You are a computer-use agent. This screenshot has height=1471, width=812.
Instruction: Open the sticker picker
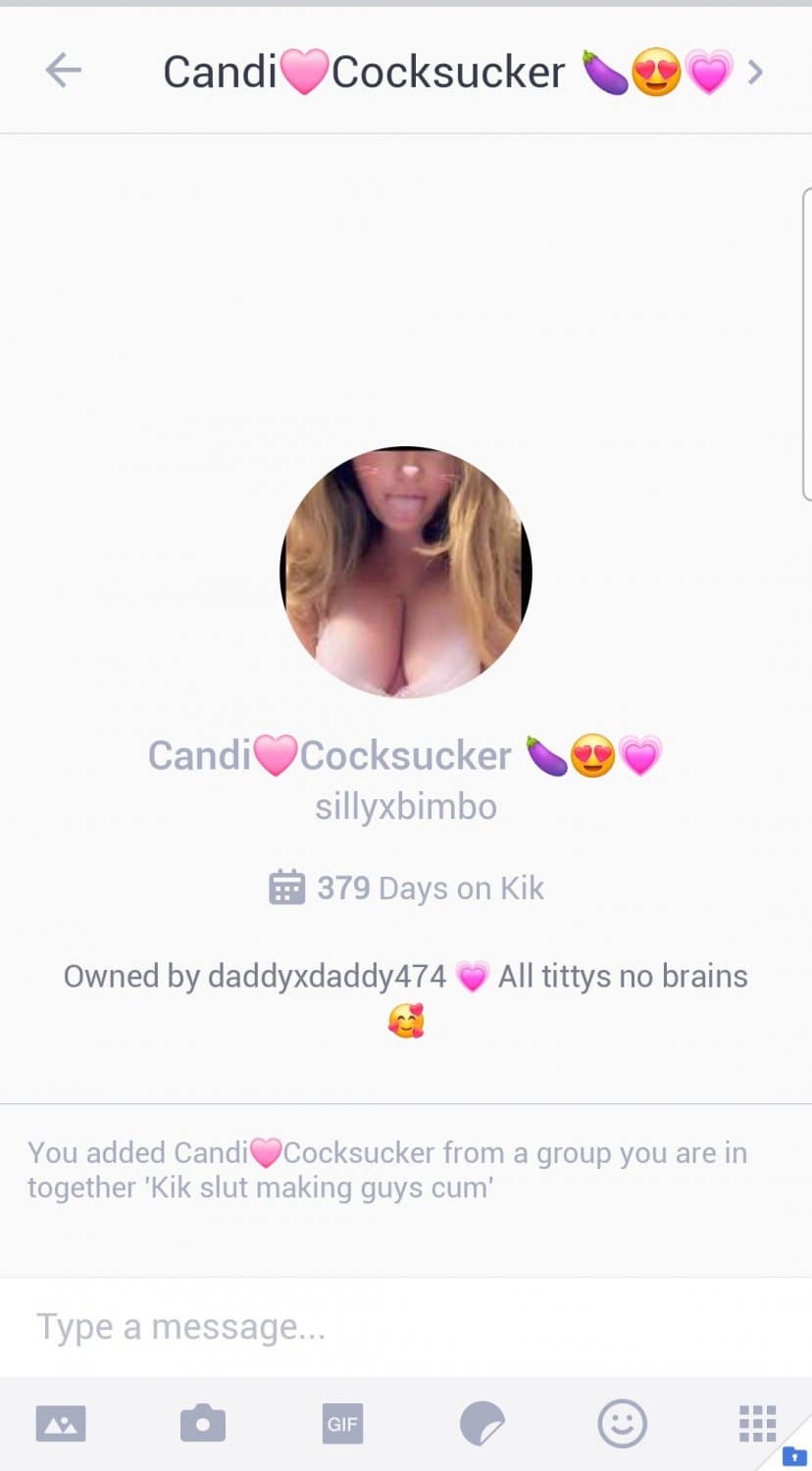pos(481,1423)
